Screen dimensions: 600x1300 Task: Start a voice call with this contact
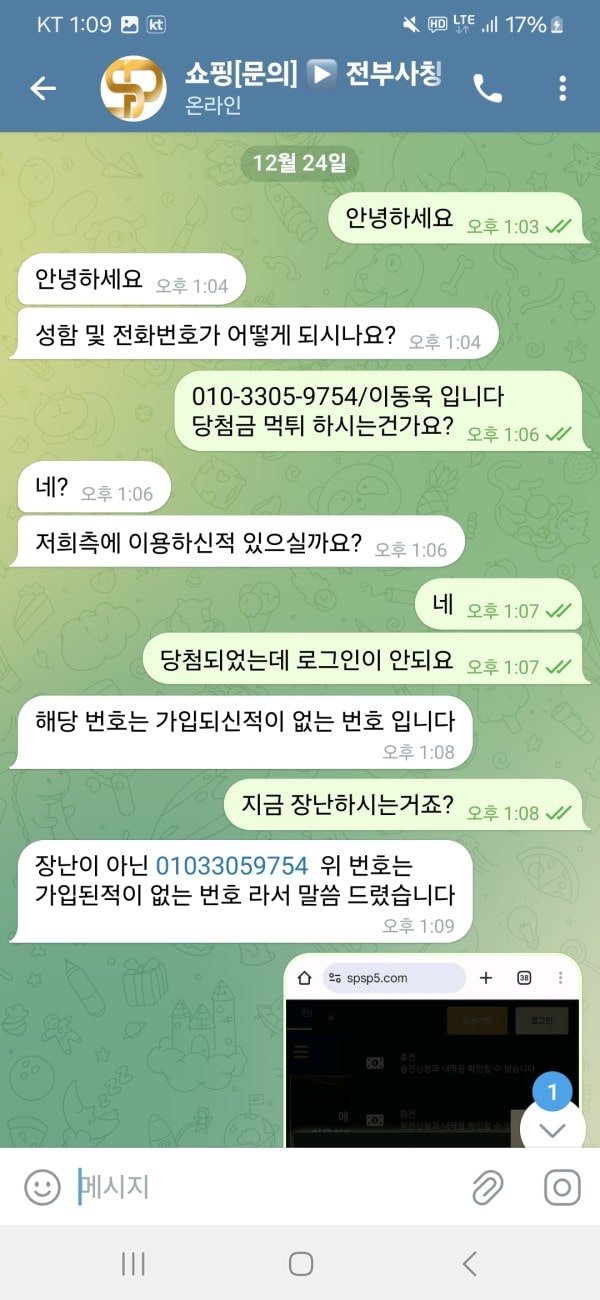(488, 89)
